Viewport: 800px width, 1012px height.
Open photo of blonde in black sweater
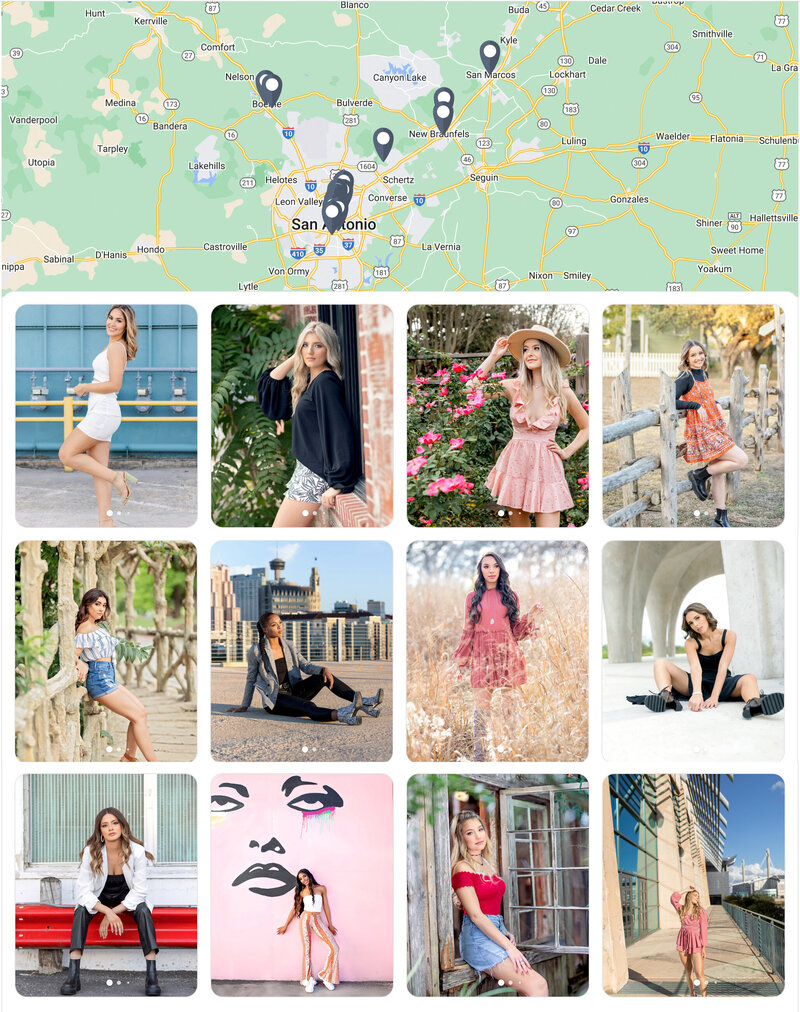301,415
